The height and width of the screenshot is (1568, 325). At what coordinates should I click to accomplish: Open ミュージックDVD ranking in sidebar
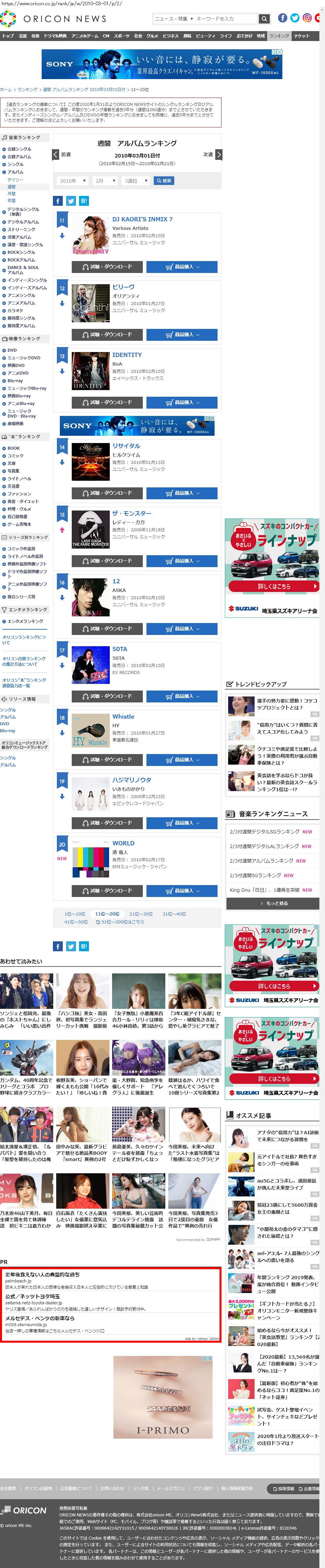coord(24,358)
